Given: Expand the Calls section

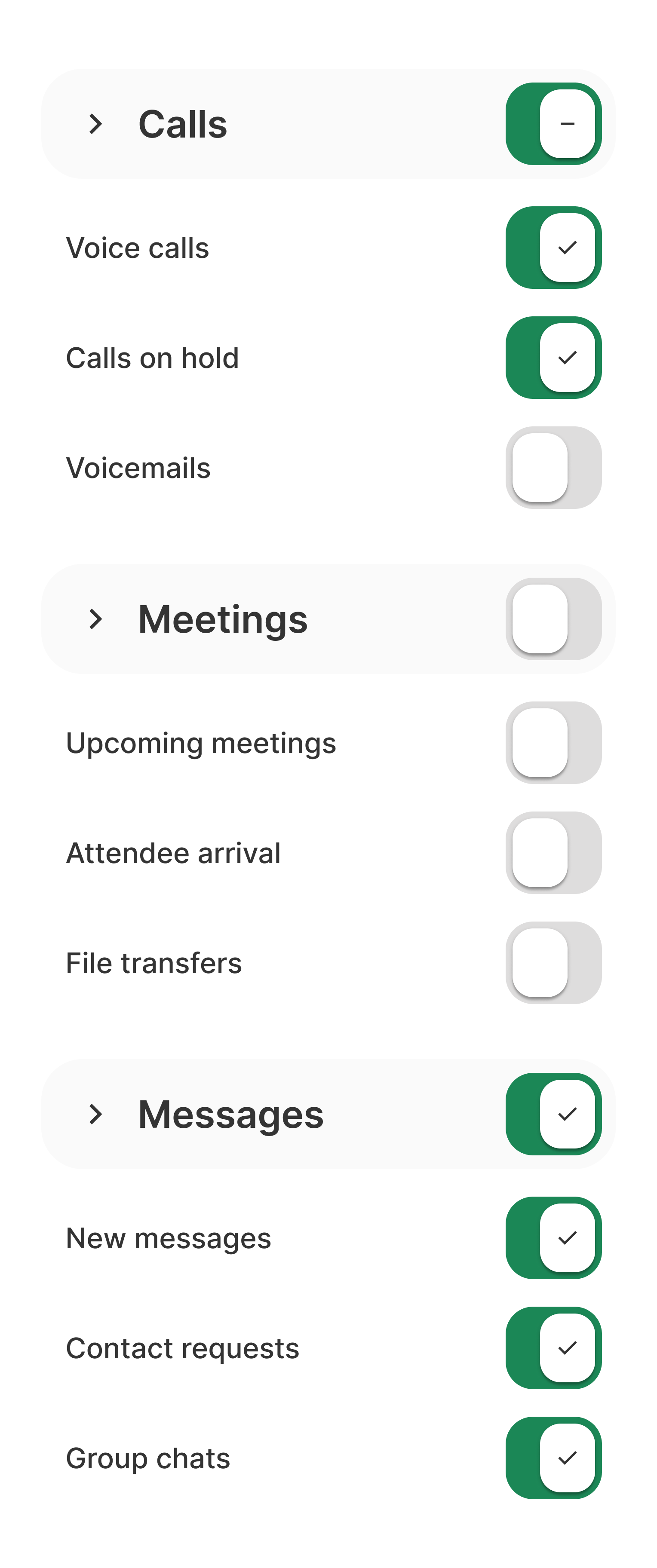Looking at the screenshot, I should click(x=96, y=124).
